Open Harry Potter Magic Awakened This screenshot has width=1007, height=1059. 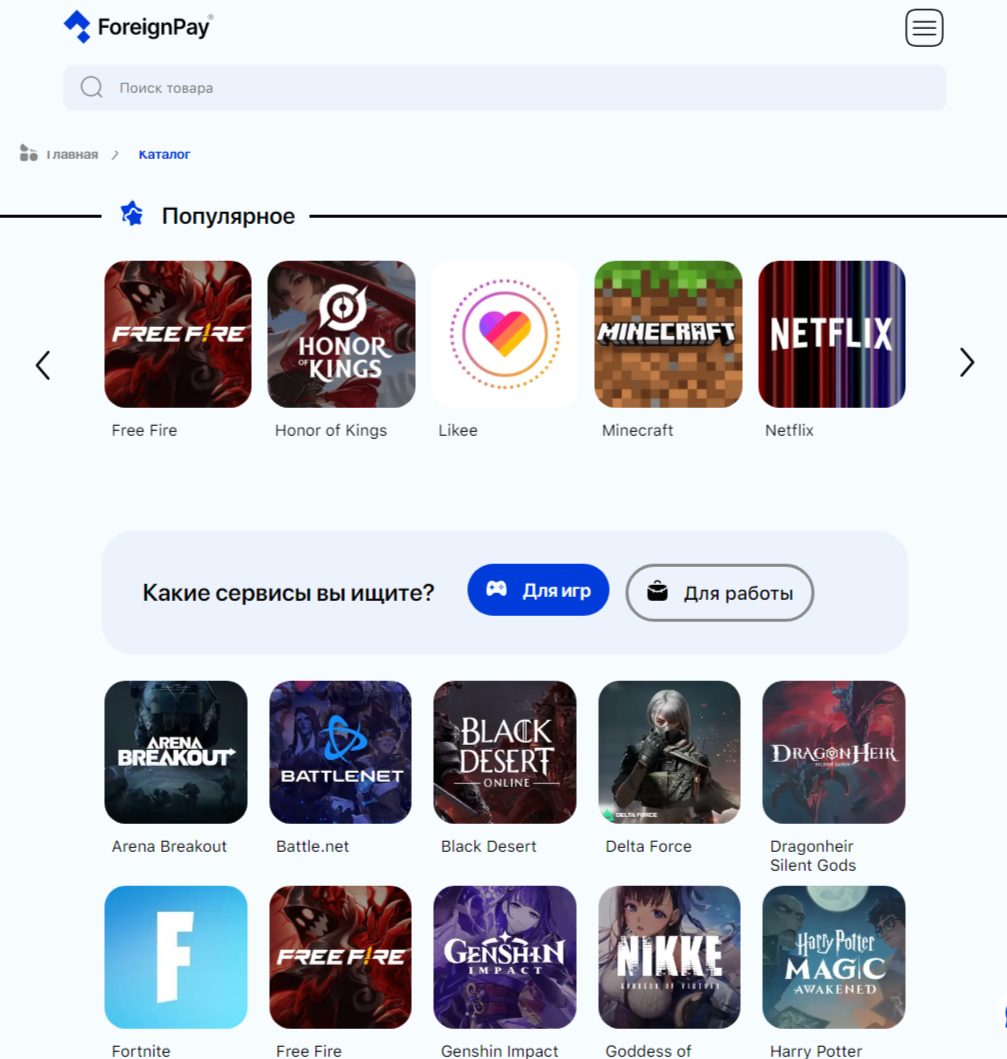pyautogui.click(x=833, y=957)
